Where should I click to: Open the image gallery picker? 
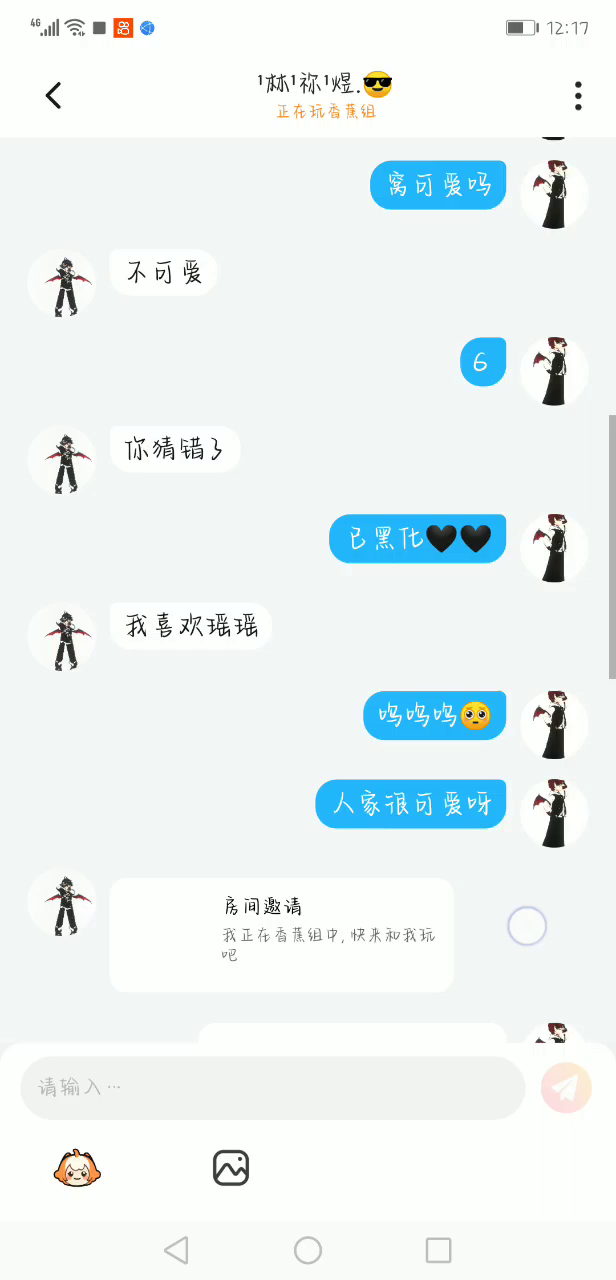coord(231,1168)
